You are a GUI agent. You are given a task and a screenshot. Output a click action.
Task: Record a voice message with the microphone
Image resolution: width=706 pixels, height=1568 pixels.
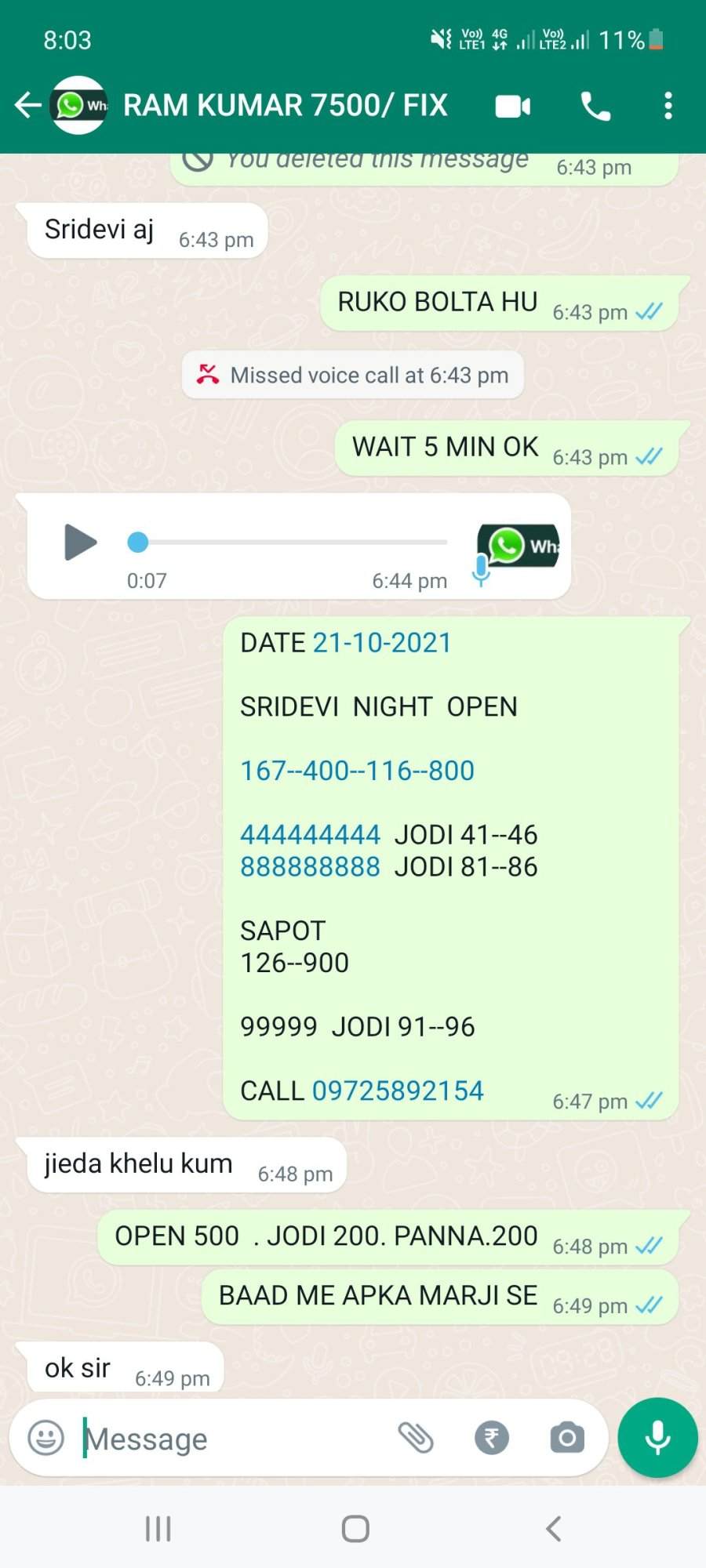click(657, 1438)
